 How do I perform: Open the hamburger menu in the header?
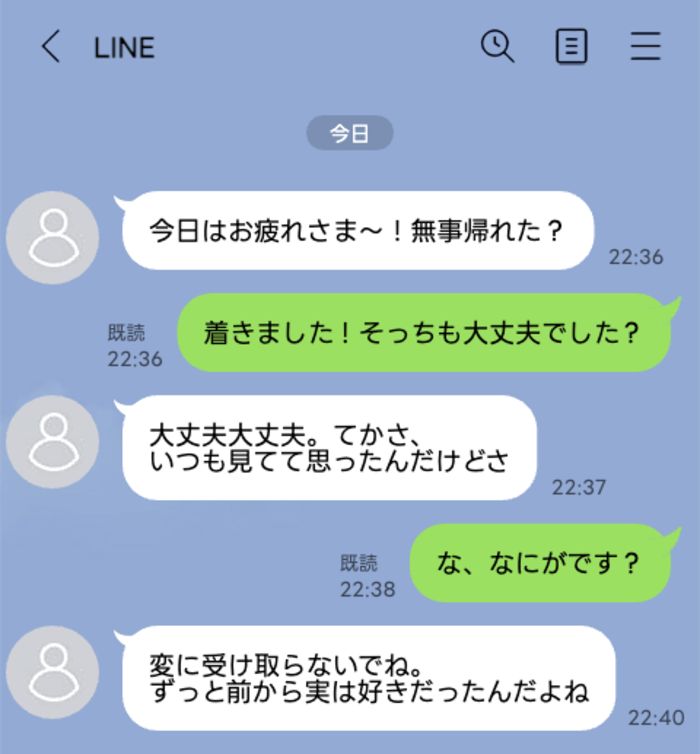(646, 47)
